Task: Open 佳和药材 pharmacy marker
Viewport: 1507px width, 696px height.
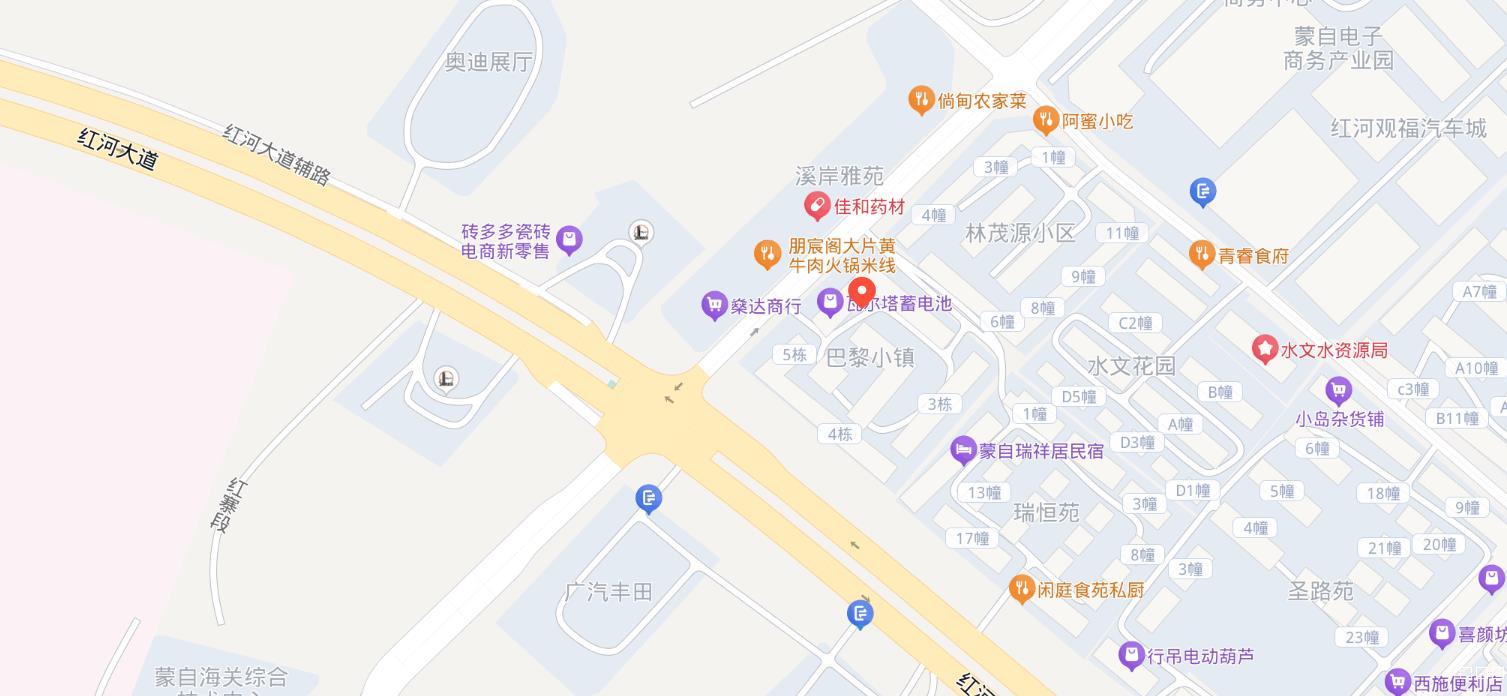Action: pyautogui.click(x=818, y=207)
